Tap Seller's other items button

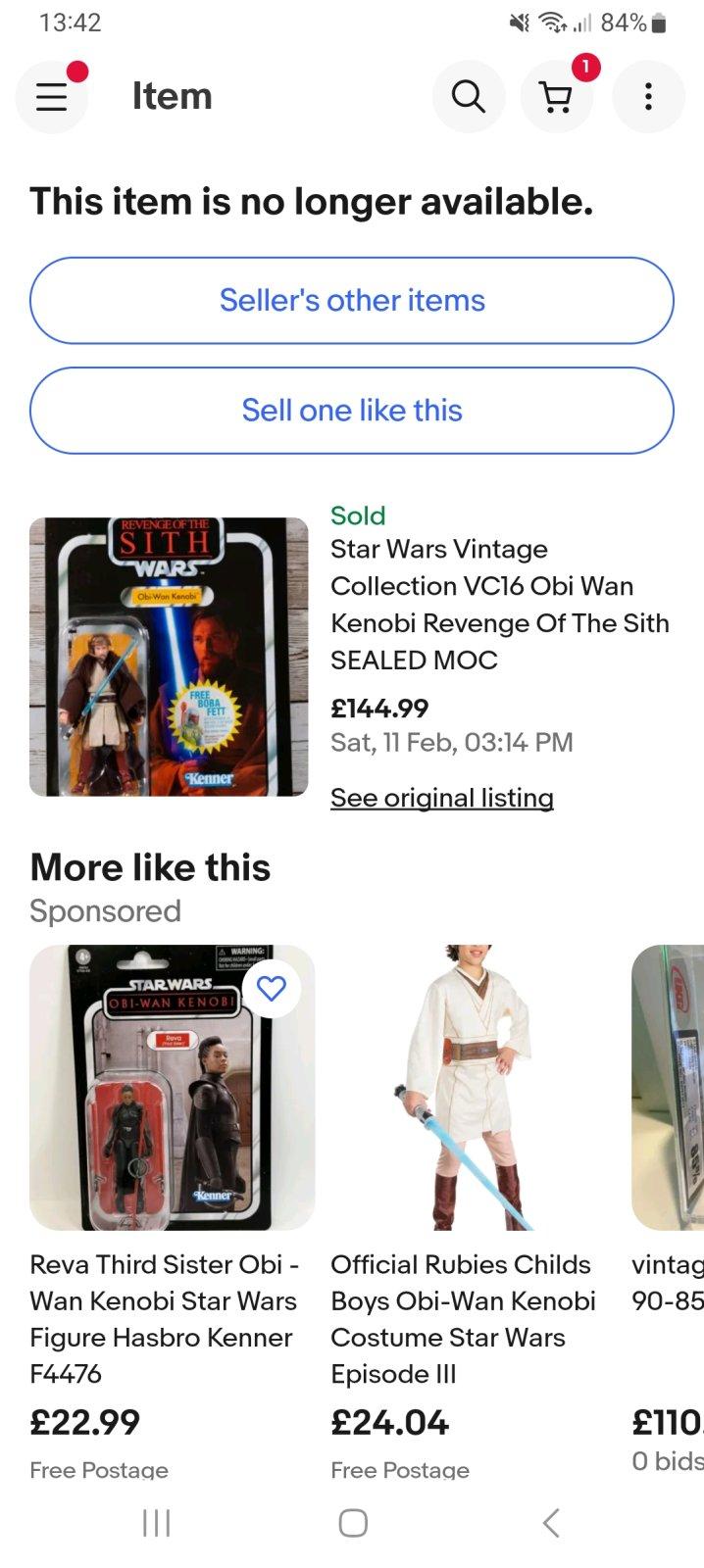point(352,300)
